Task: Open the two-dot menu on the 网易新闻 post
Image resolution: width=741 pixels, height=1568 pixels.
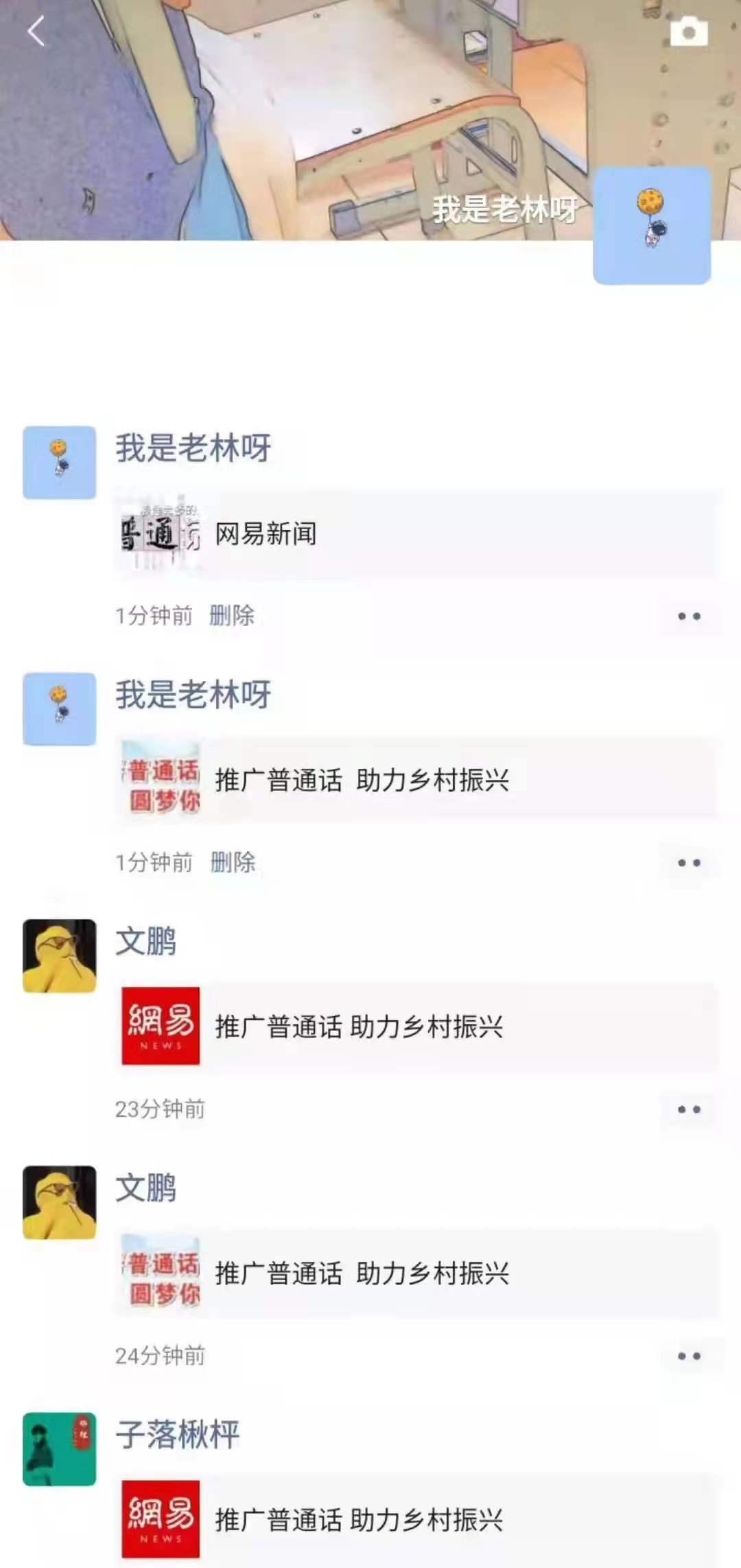Action: [689, 616]
